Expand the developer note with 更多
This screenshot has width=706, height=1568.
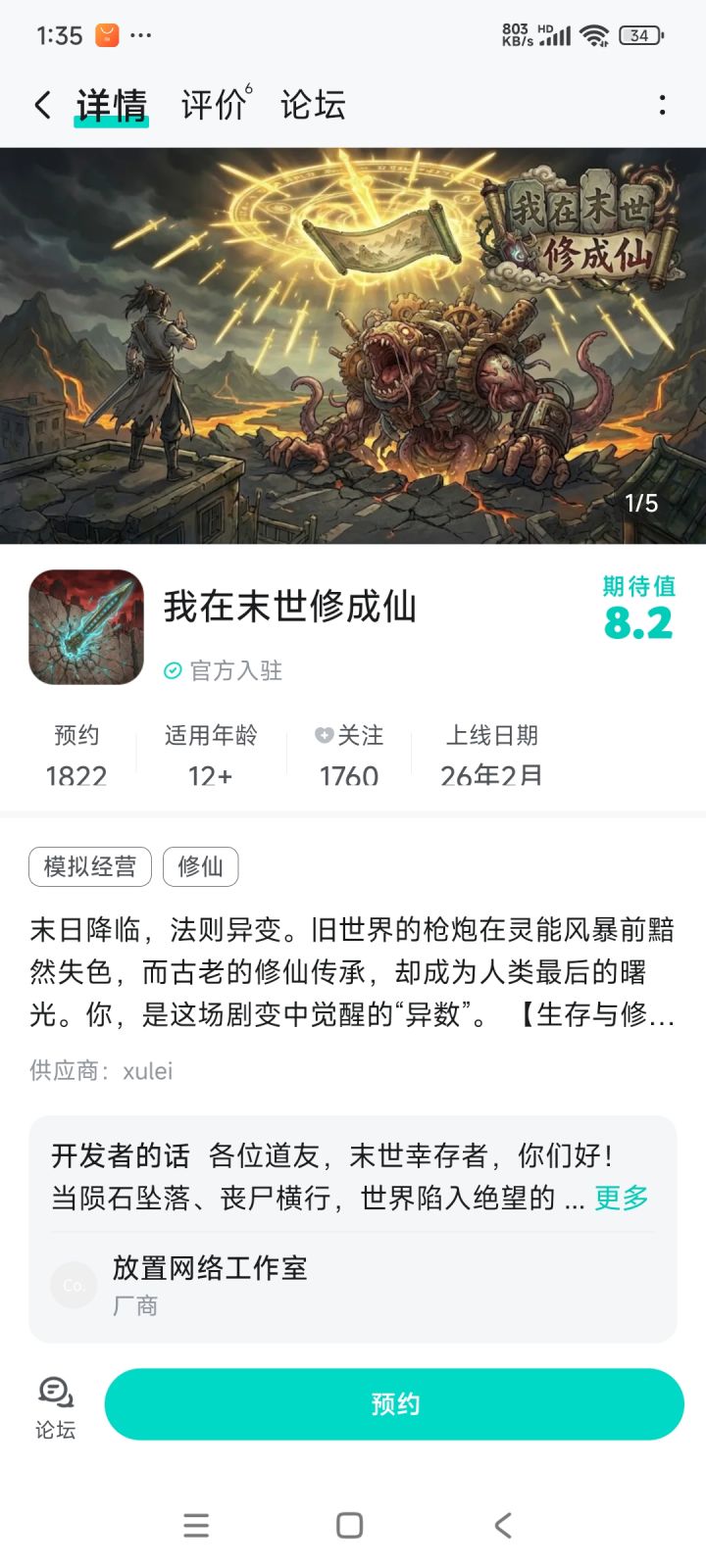tap(621, 1198)
